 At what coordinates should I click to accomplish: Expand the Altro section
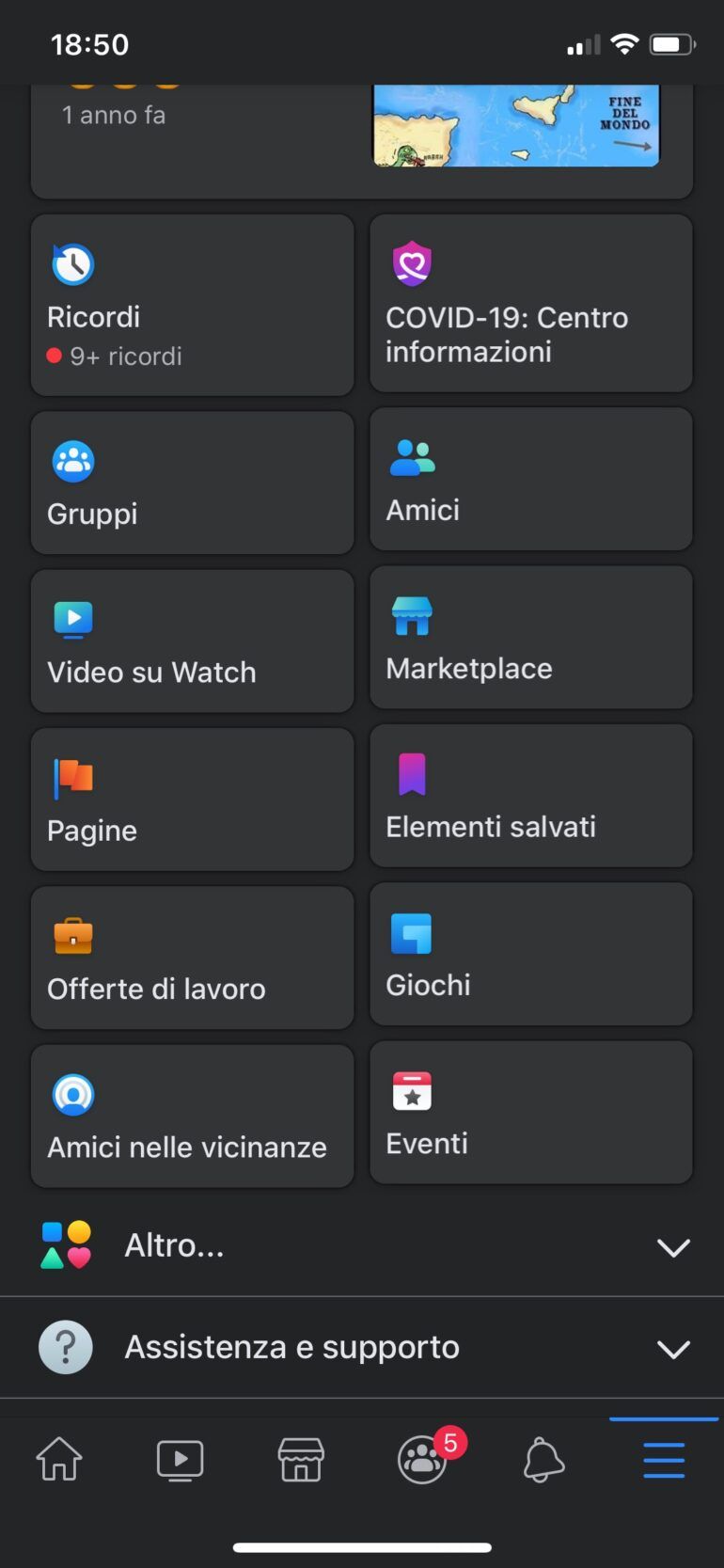(174, 1245)
